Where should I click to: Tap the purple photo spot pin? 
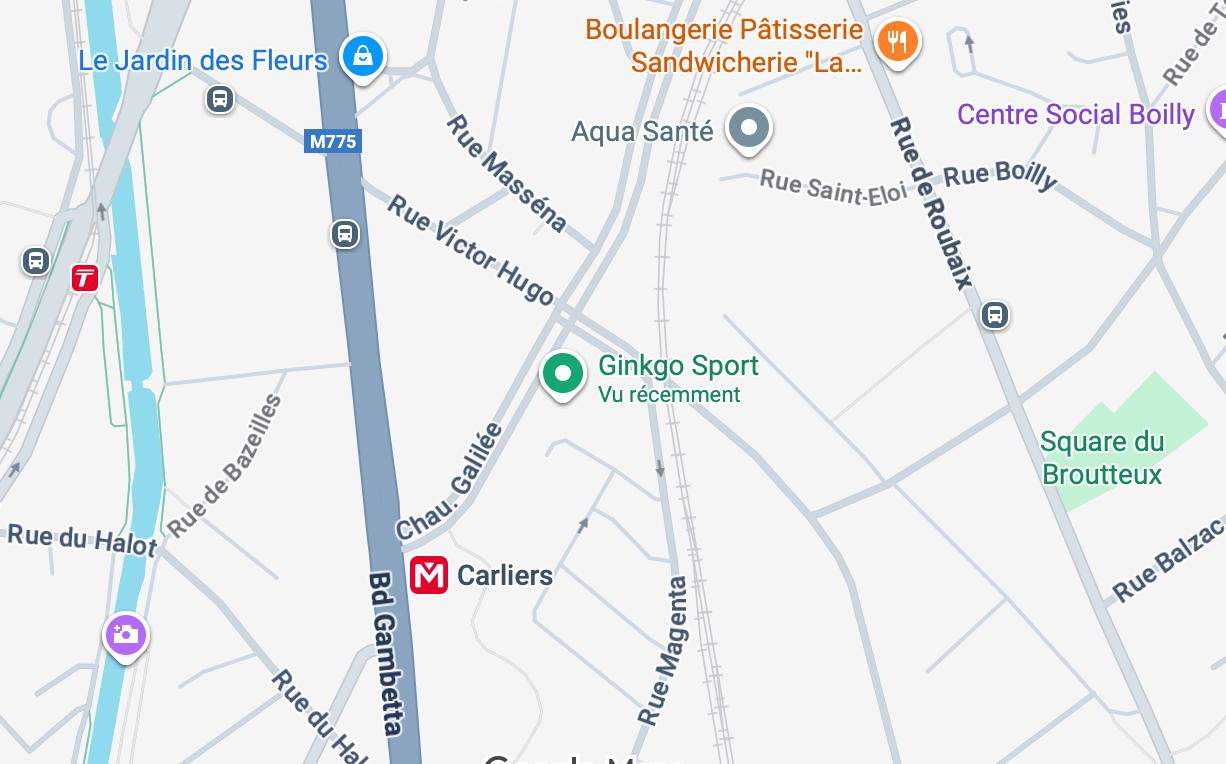pos(126,634)
